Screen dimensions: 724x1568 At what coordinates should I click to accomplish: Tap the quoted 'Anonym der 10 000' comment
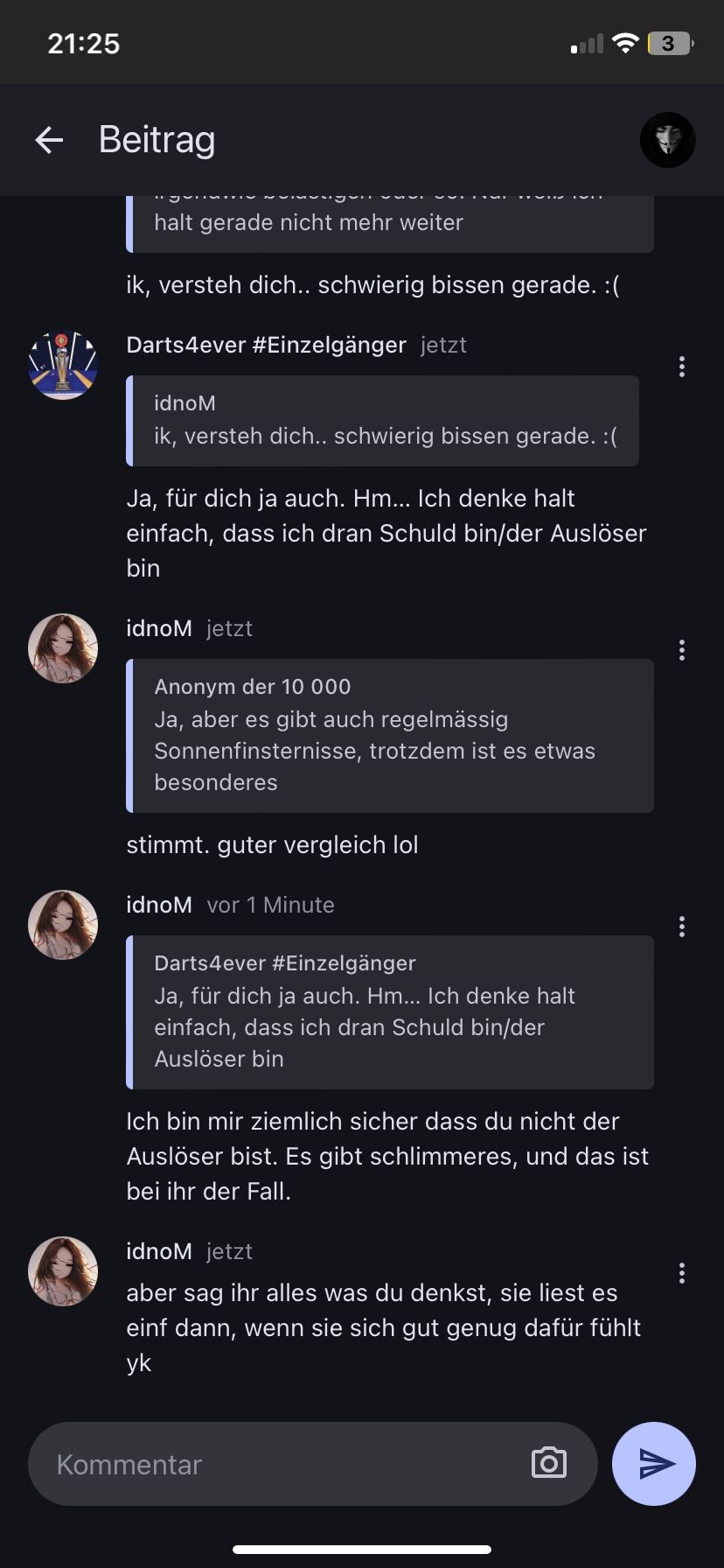point(390,735)
